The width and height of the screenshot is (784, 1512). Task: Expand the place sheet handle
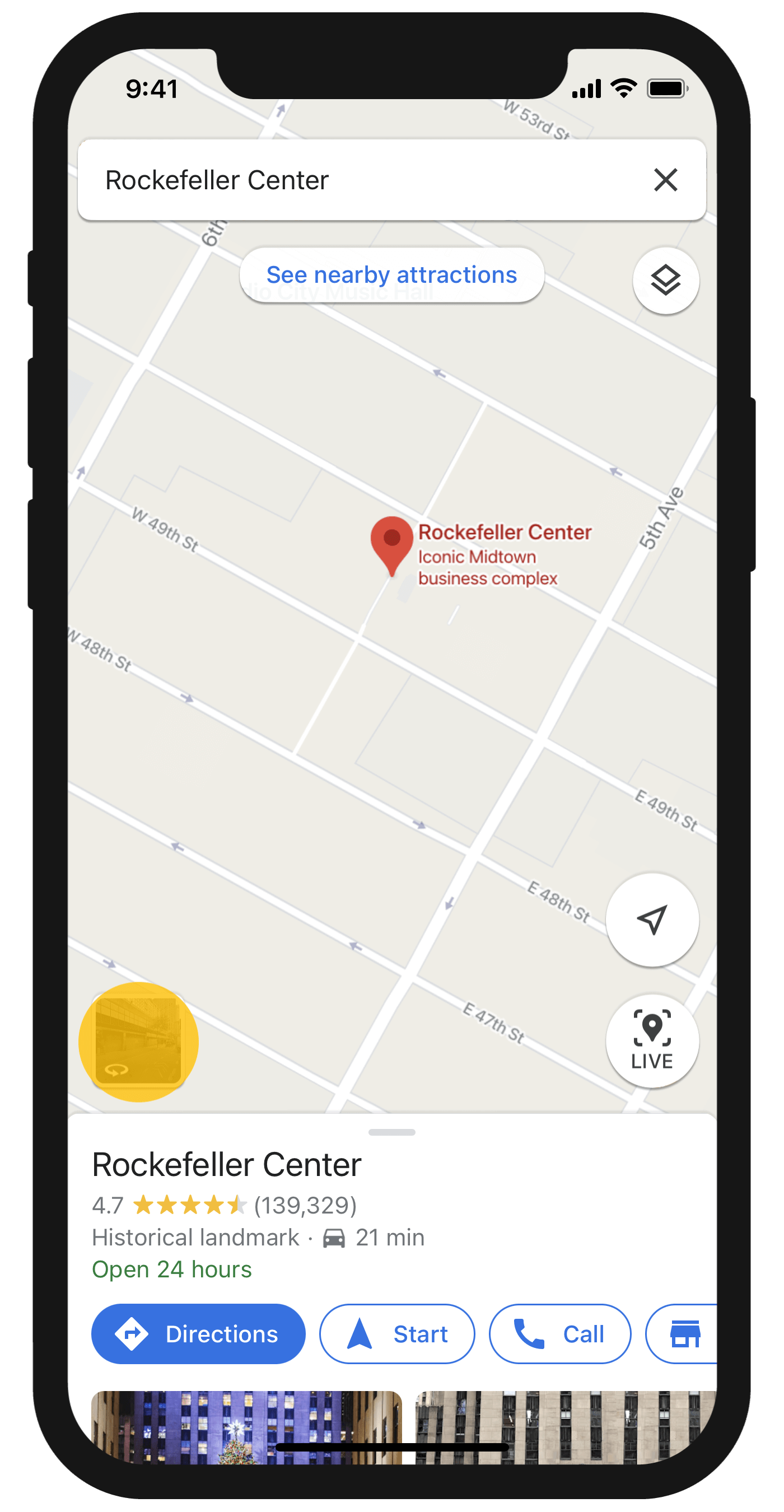click(x=391, y=1132)
